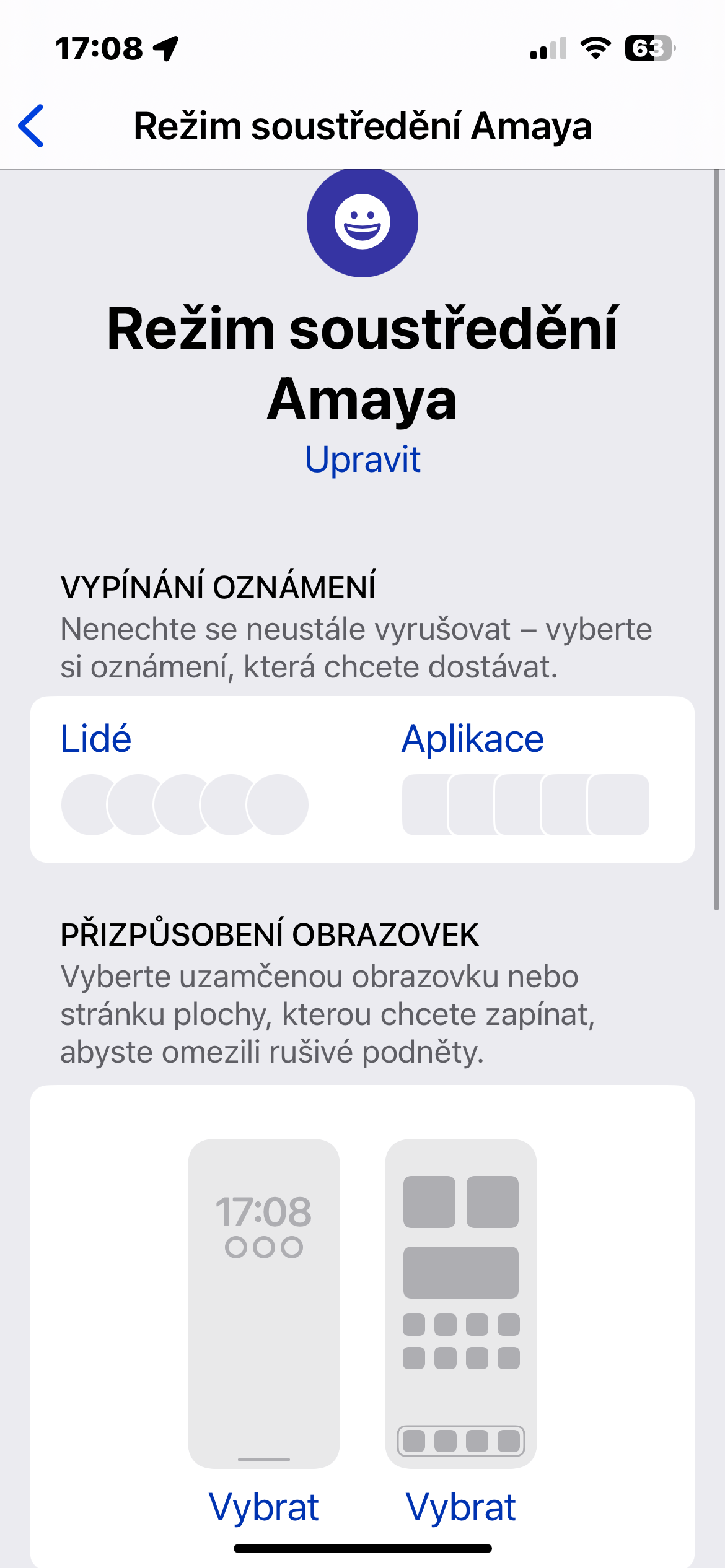Viewport: 725px width, 1568px height.
Task: Open the Lidé allowed people card
Action: [x=196, y=779]
